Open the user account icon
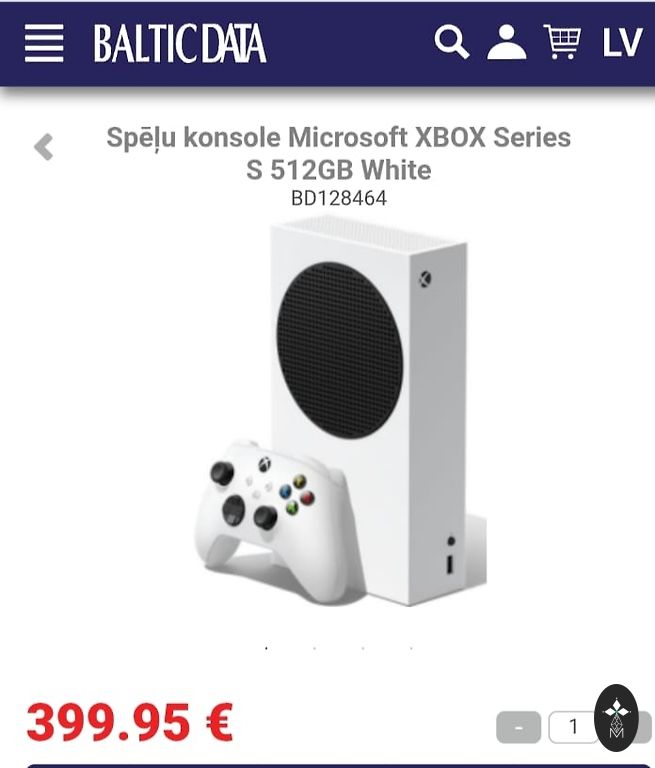This screenshot has height=768, width=655. click(x=507, y=43)
